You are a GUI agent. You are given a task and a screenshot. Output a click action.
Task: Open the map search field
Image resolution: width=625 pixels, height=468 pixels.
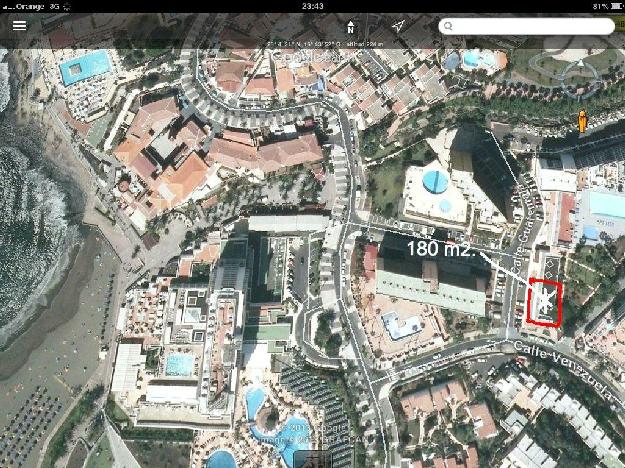(x=526, y=26)
